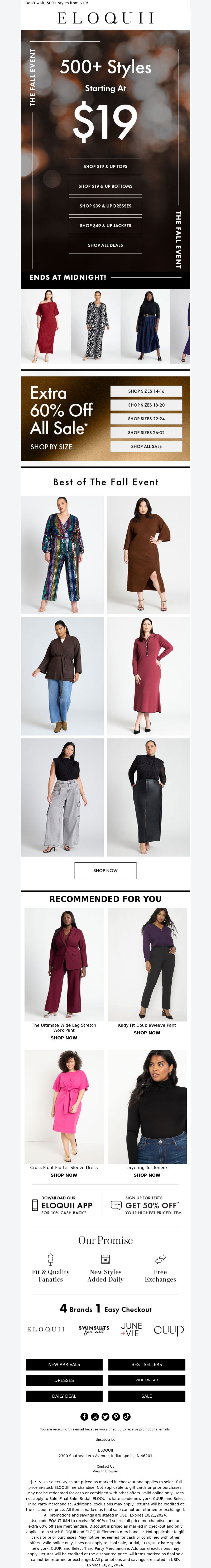
Task: Shop the Kady Fit DoubleWeave Pant
Action: [147, 1032]
